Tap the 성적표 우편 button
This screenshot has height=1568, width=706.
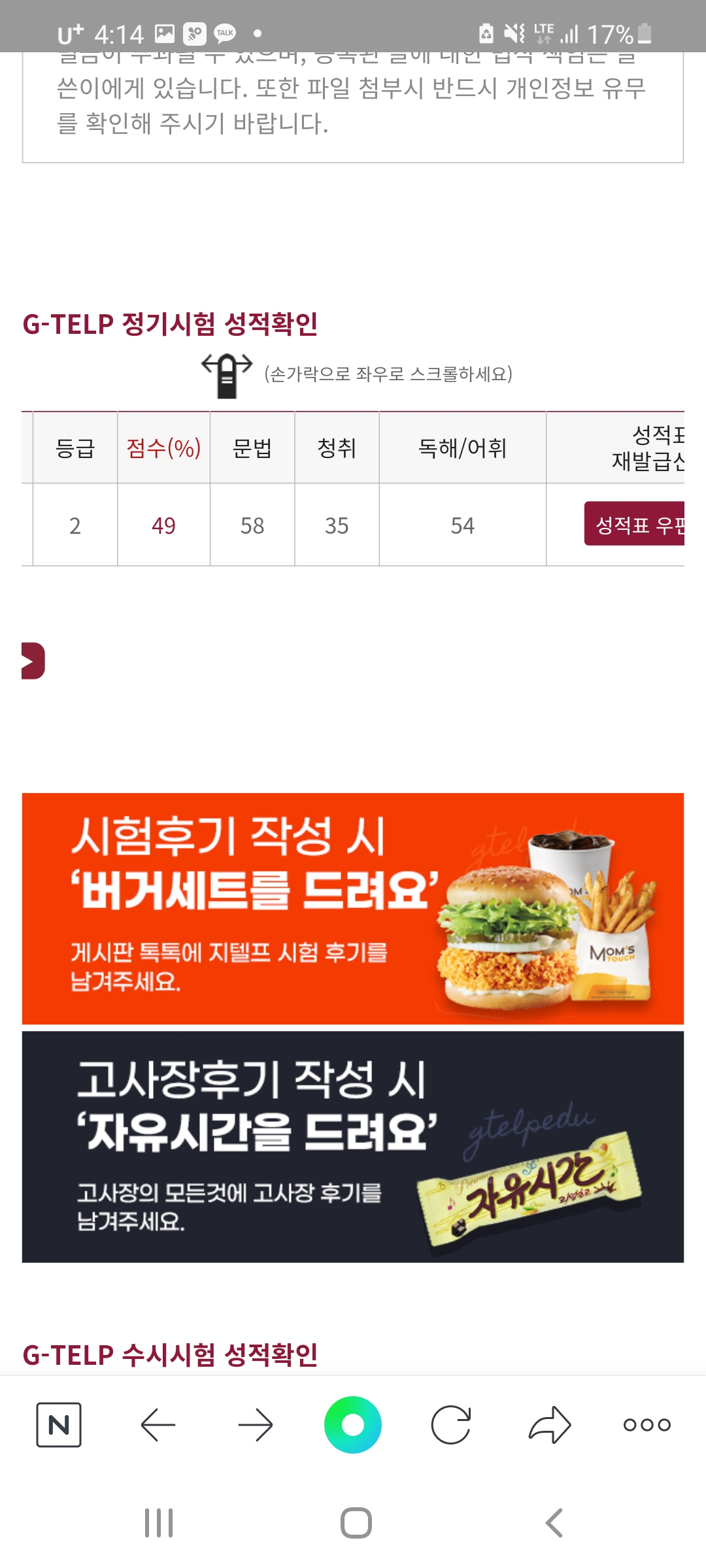[634, 523]
